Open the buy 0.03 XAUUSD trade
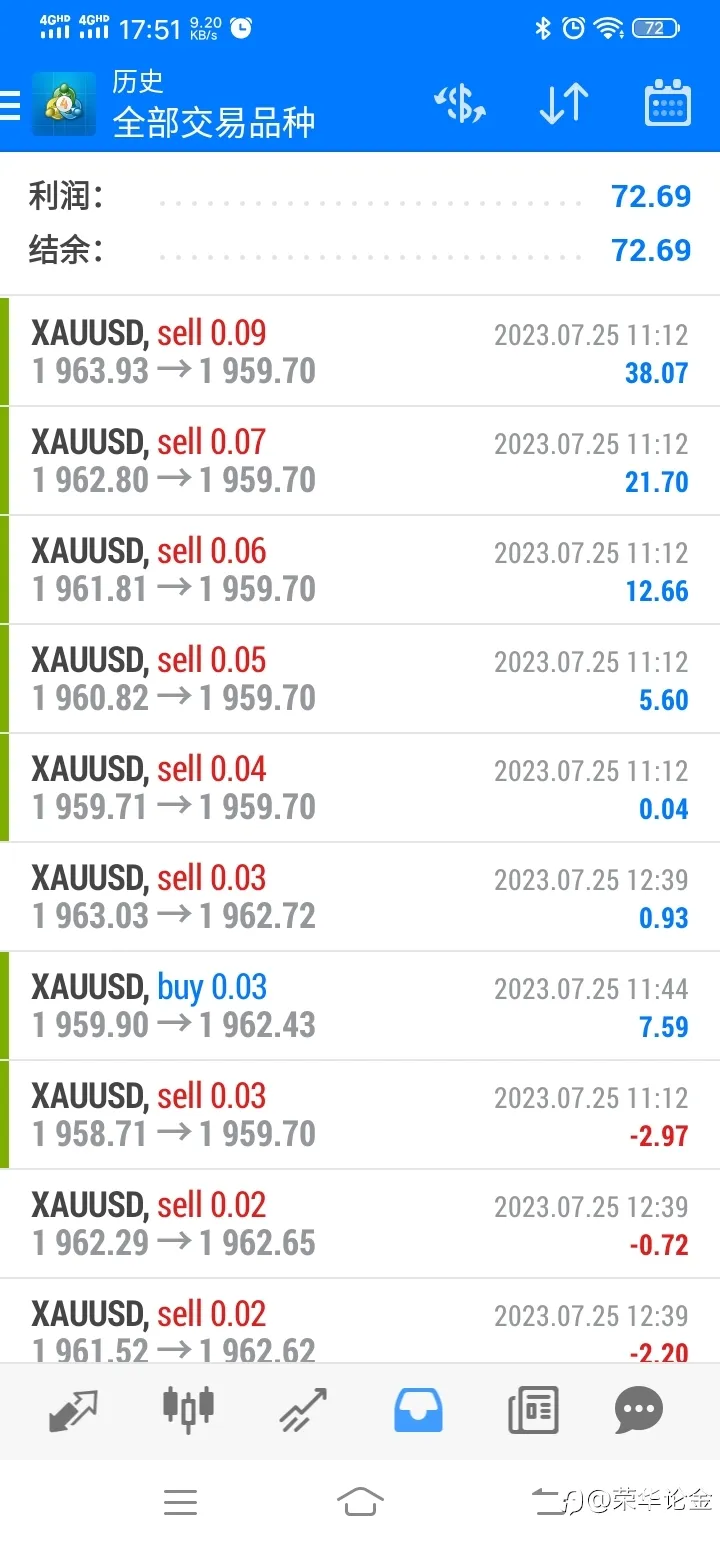 (360, 1006)
